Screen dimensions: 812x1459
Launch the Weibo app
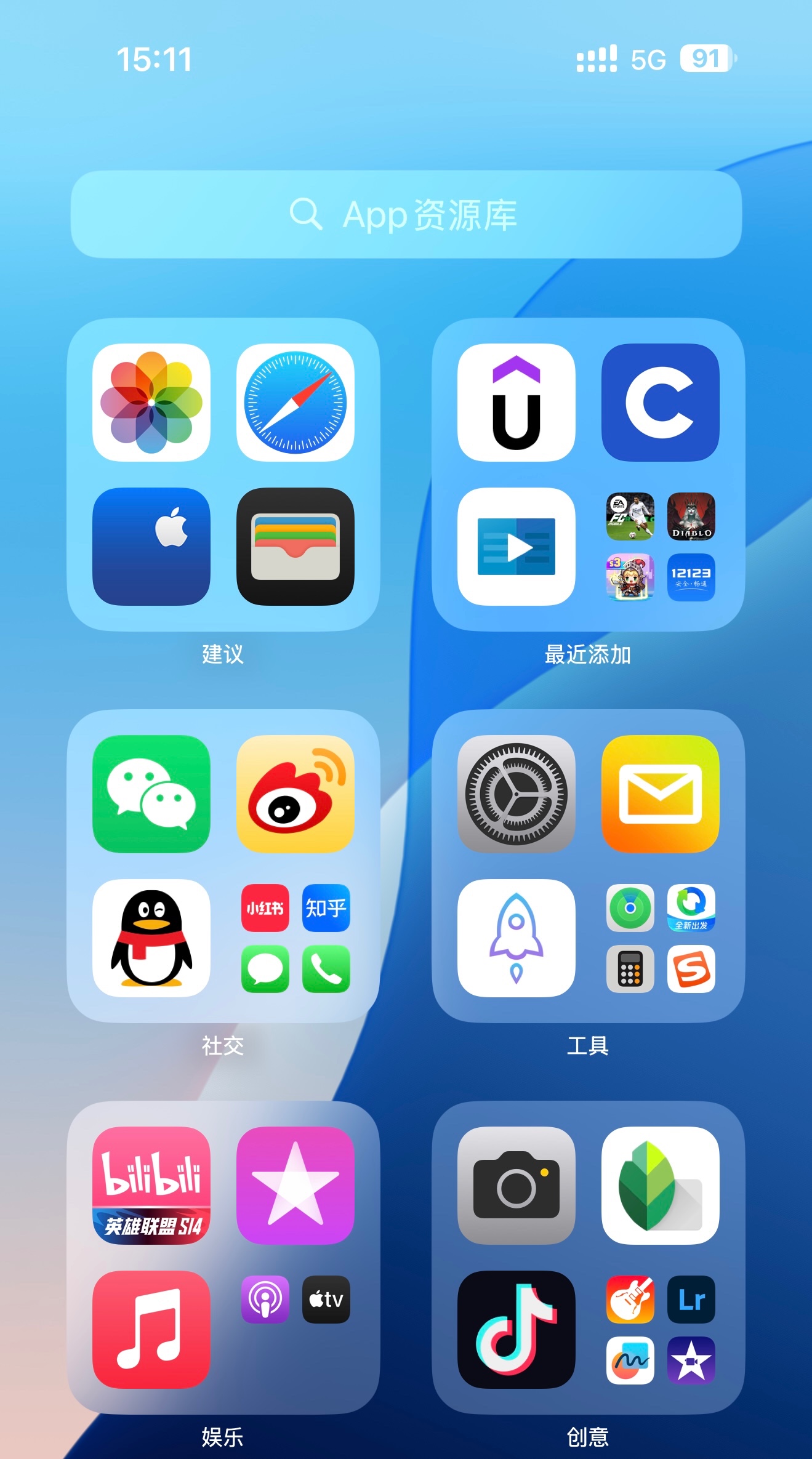click(x=295, y=794)
